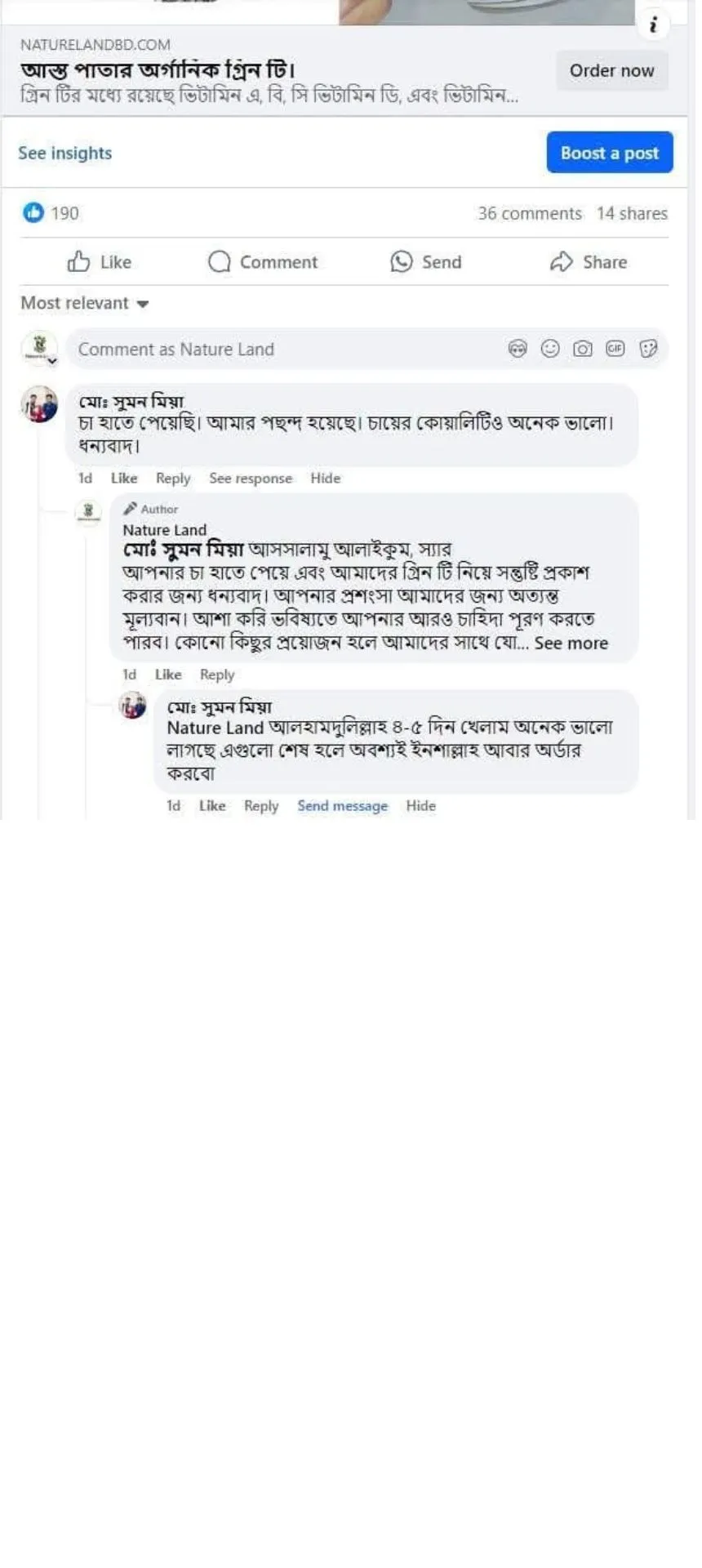Tap See response under first comment

(x=251, y=479)
